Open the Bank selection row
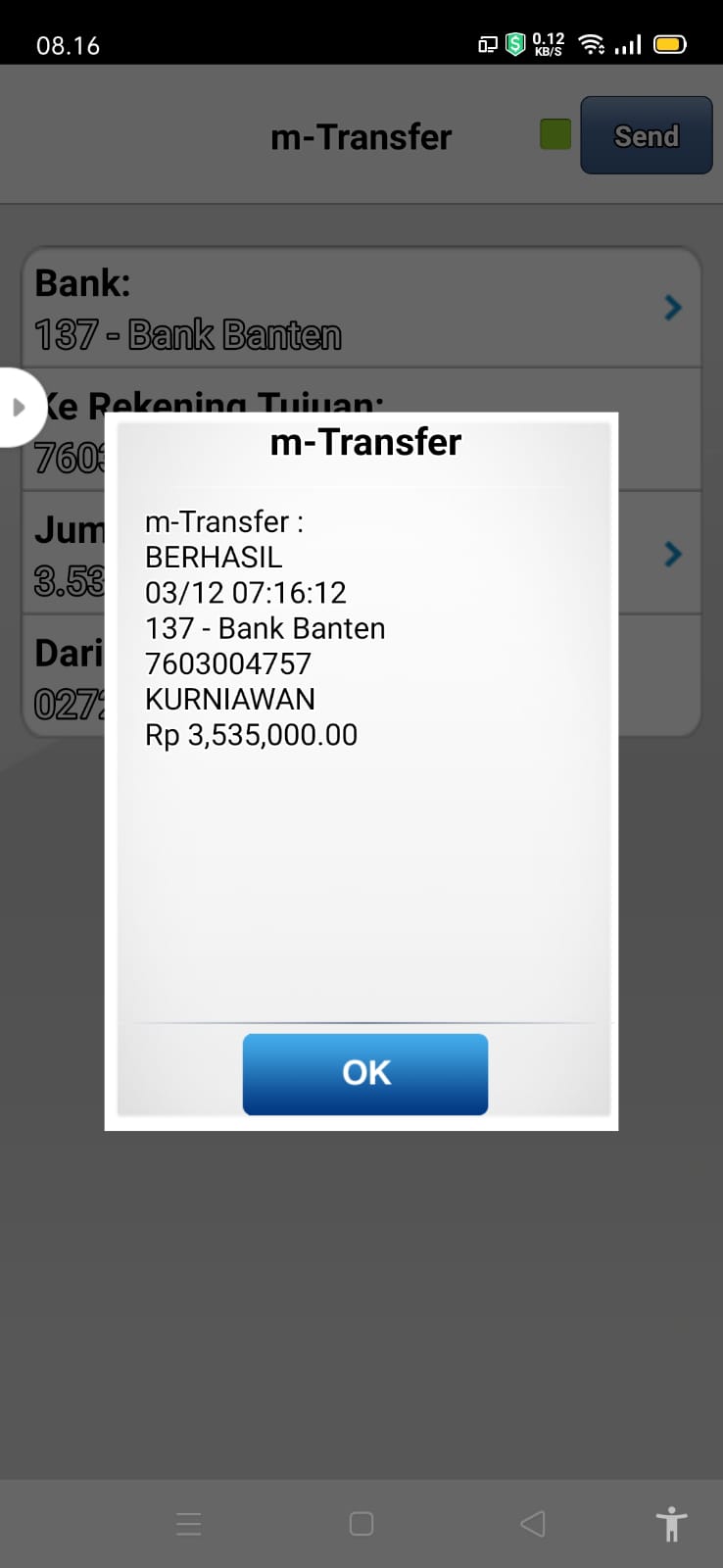 [361, 308]
